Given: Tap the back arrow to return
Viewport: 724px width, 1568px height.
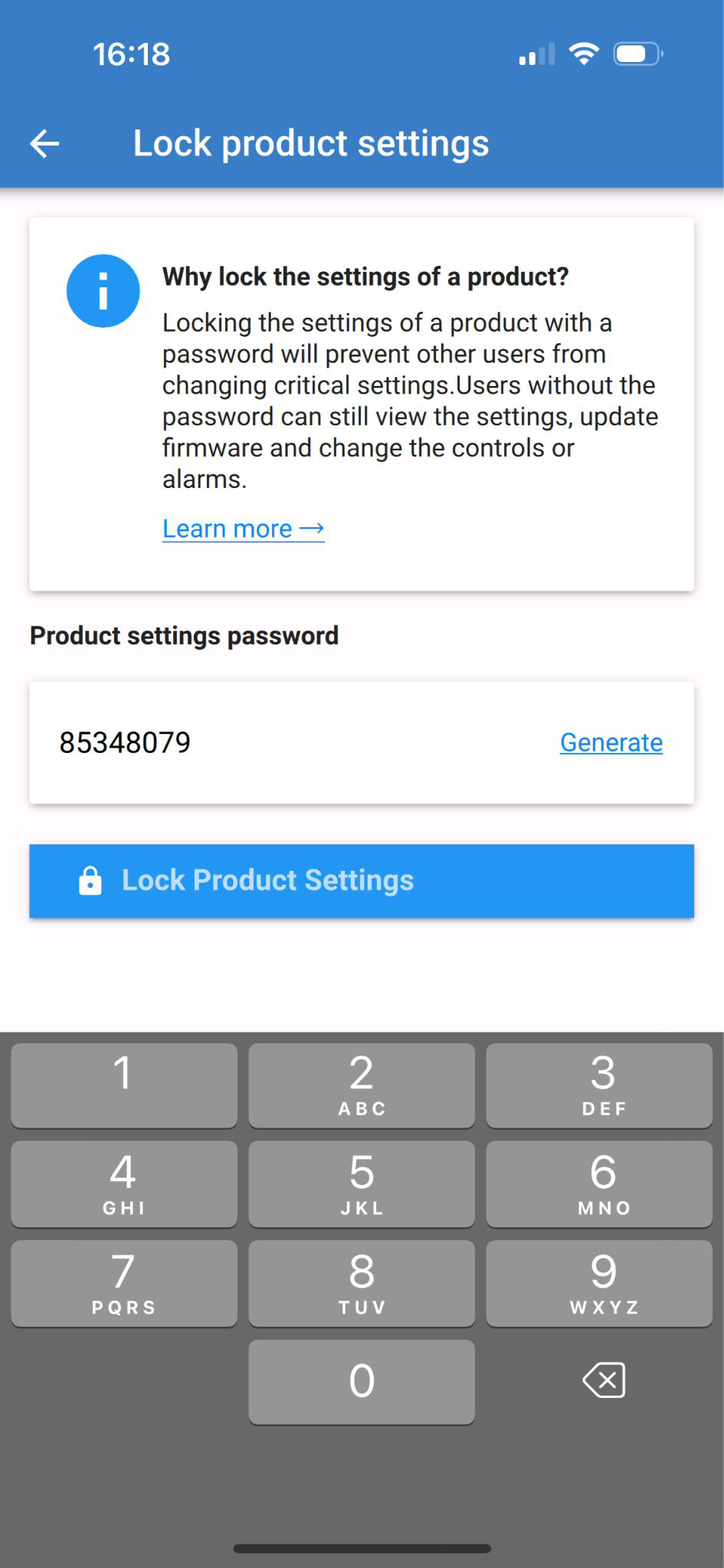Looking at the screenshot, I should [x=44, y=142].
